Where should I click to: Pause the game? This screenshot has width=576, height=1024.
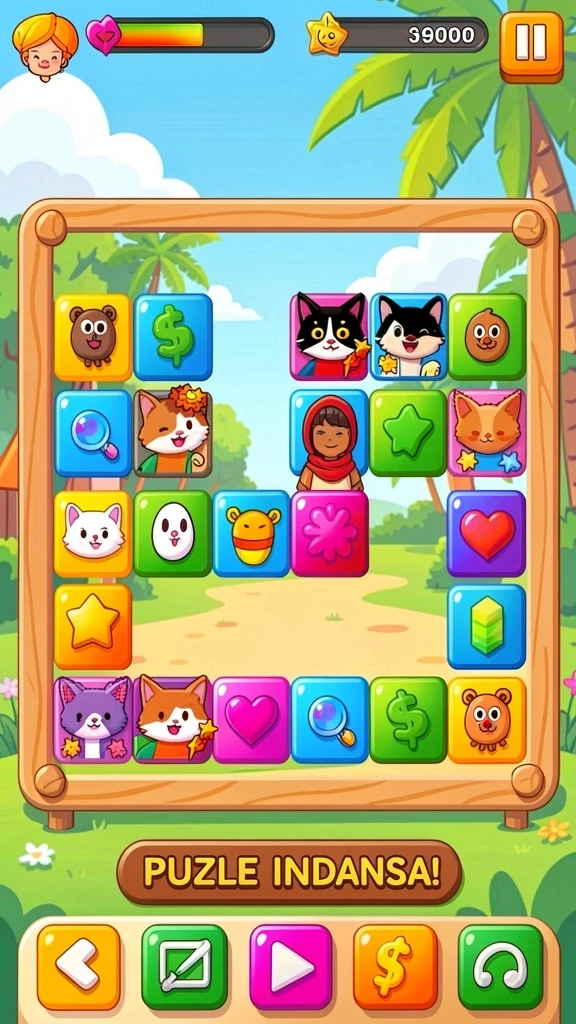pos(531,46)
